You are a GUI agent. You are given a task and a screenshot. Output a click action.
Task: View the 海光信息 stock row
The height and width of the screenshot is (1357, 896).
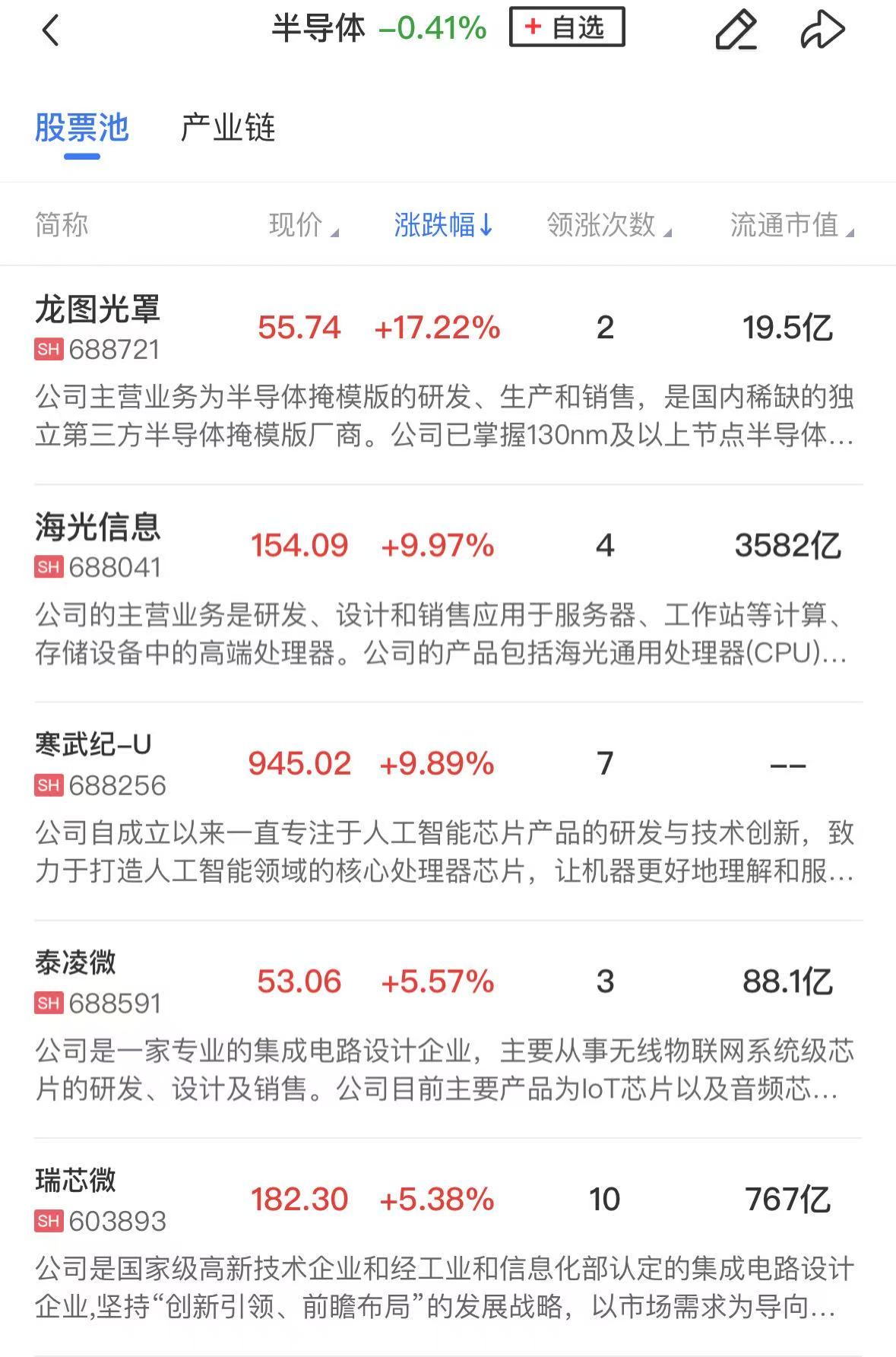[x=98, y=528]
